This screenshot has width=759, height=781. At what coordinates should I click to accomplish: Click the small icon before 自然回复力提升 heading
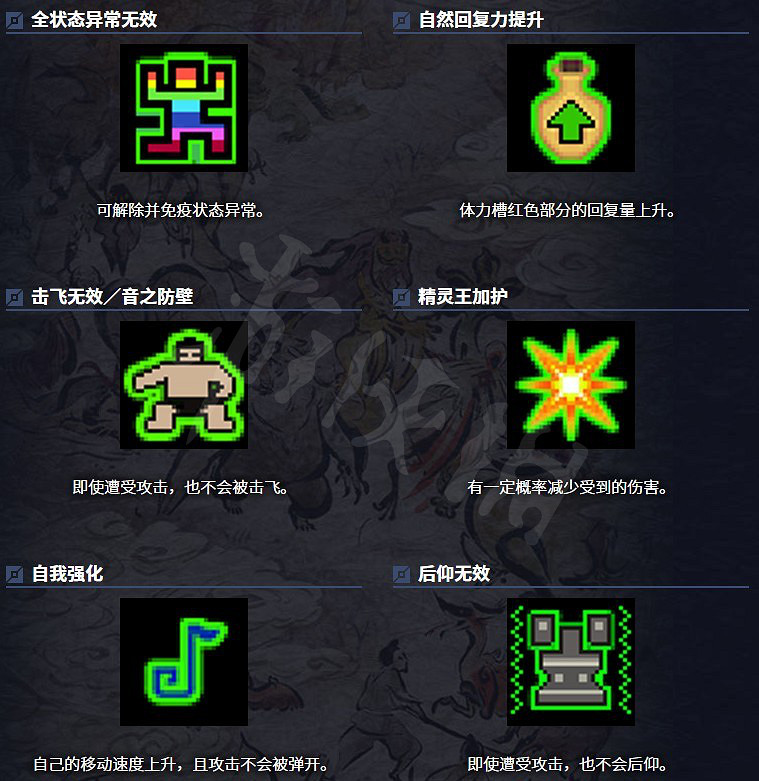pyautogui.click(x=401, y=17)
